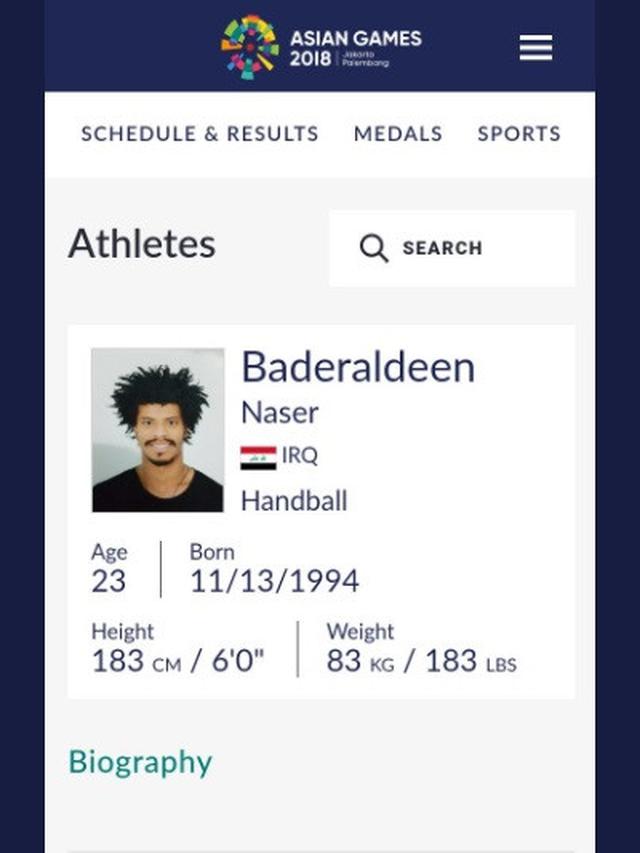Tap the athlete search box
The height and width of the screenshot is (853, 640).
pos(452,248)
